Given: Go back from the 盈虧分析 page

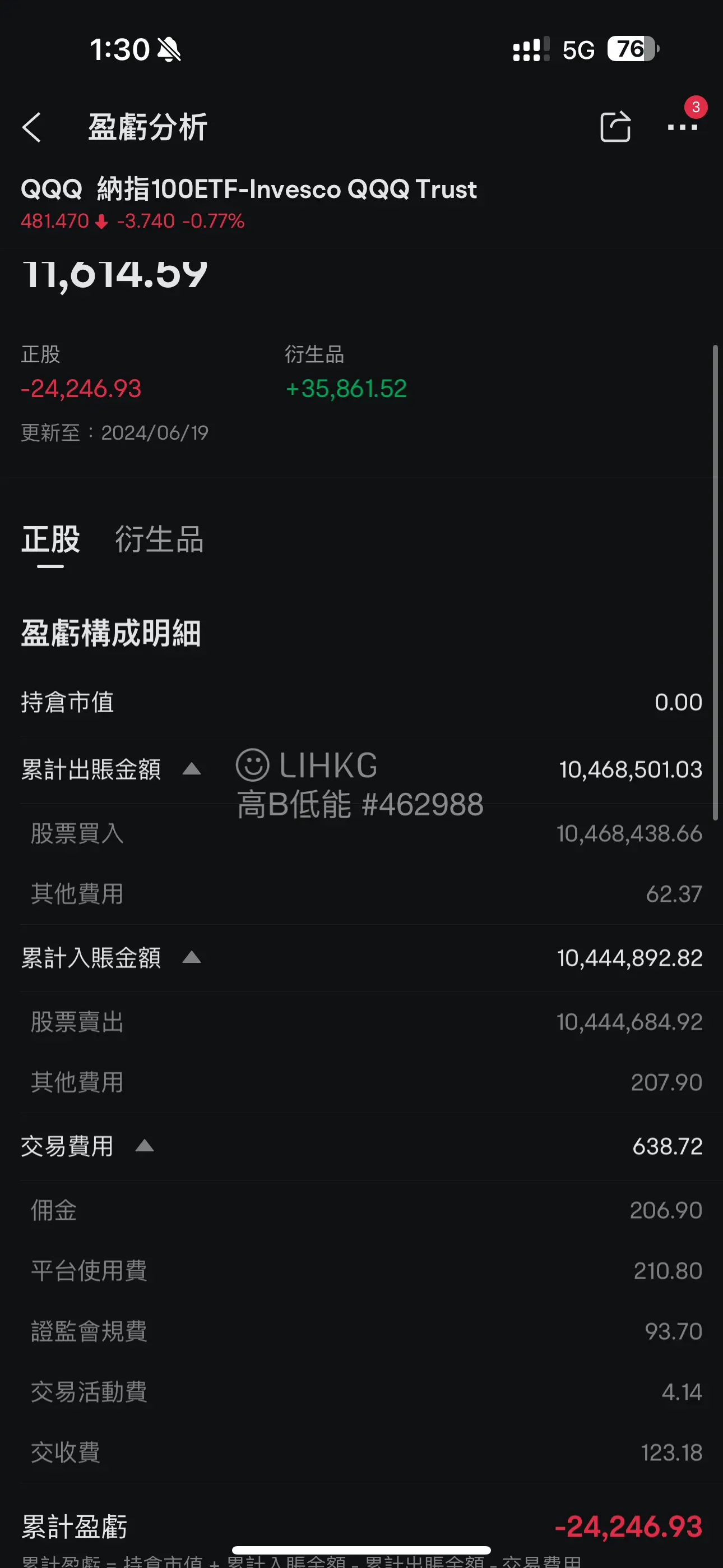Looking at the screenshot, I should pyautogui.click(x=31, y=127).
